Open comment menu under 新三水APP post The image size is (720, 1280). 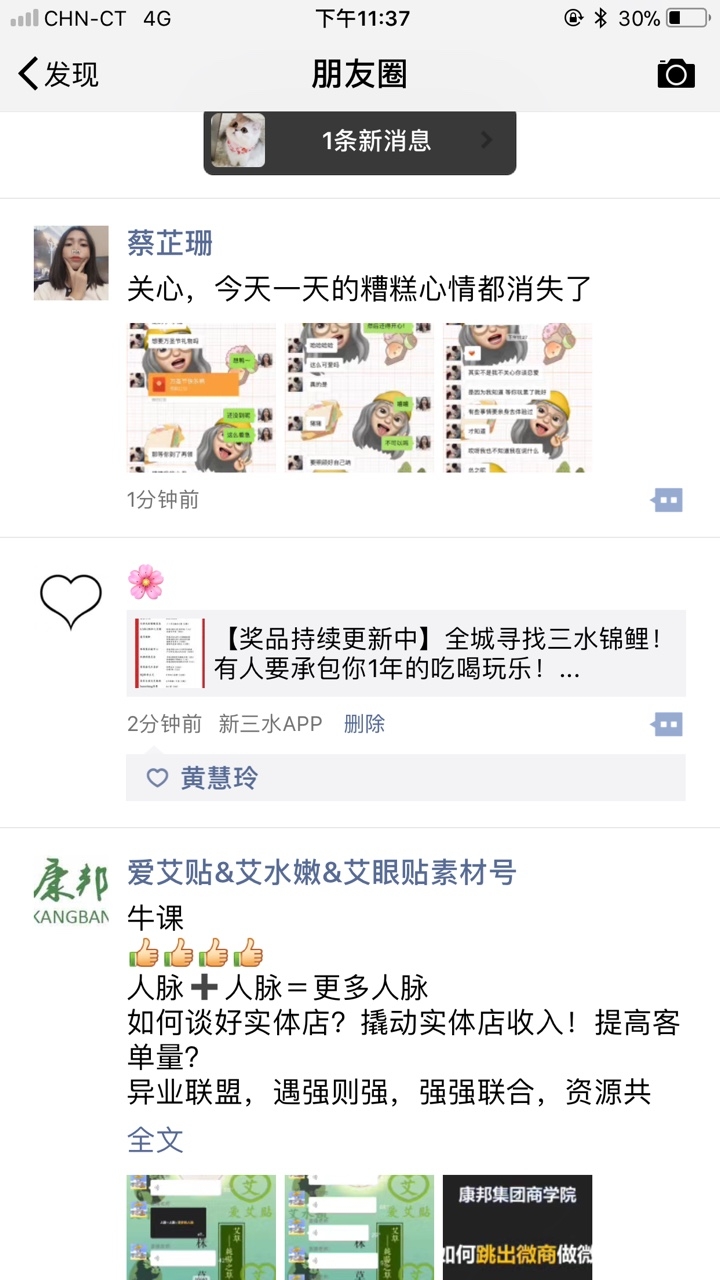click(667, 724)
